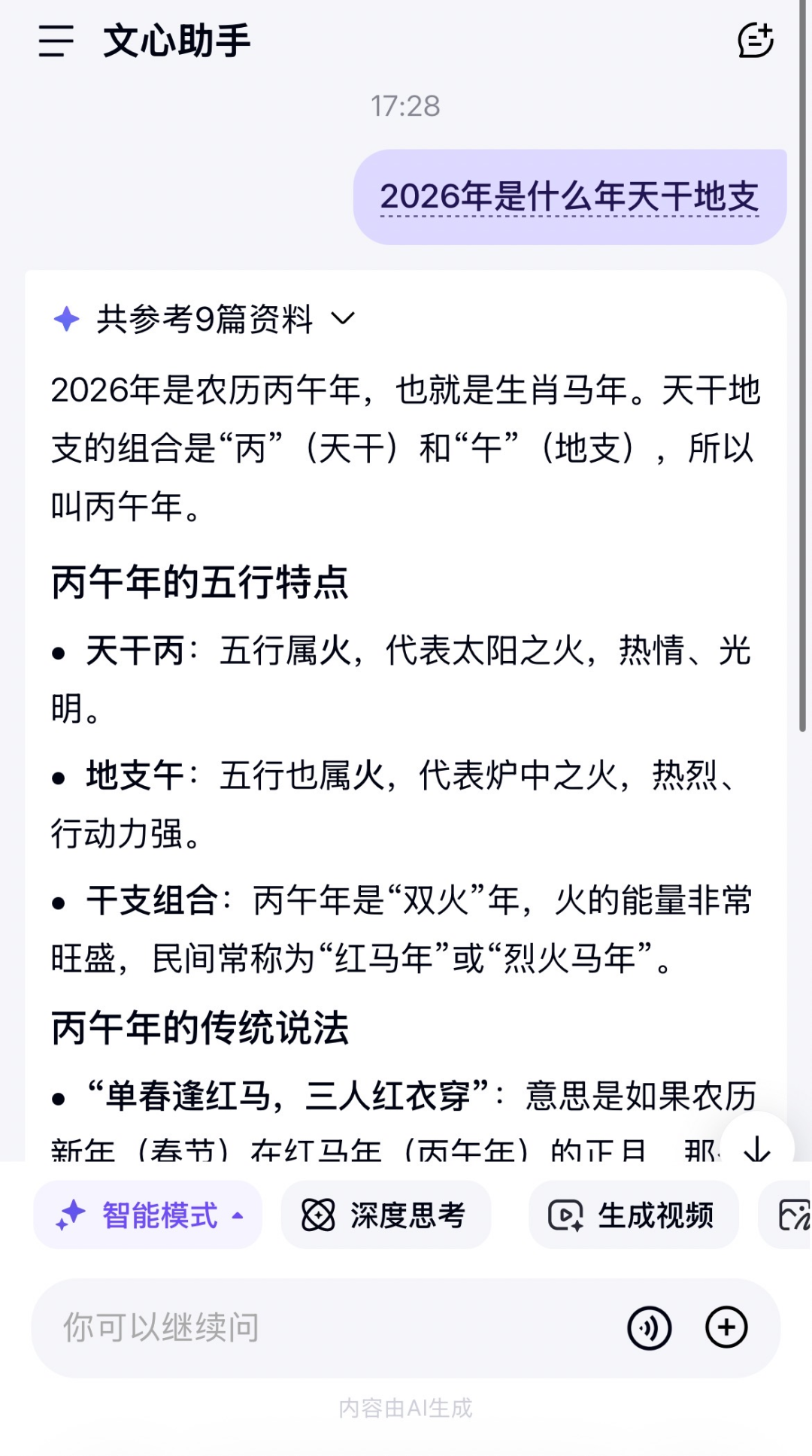812x1456 pixels.
Task: Open the hamburger menu drawer
Action: pyautogui.click(x=56, y=41)
